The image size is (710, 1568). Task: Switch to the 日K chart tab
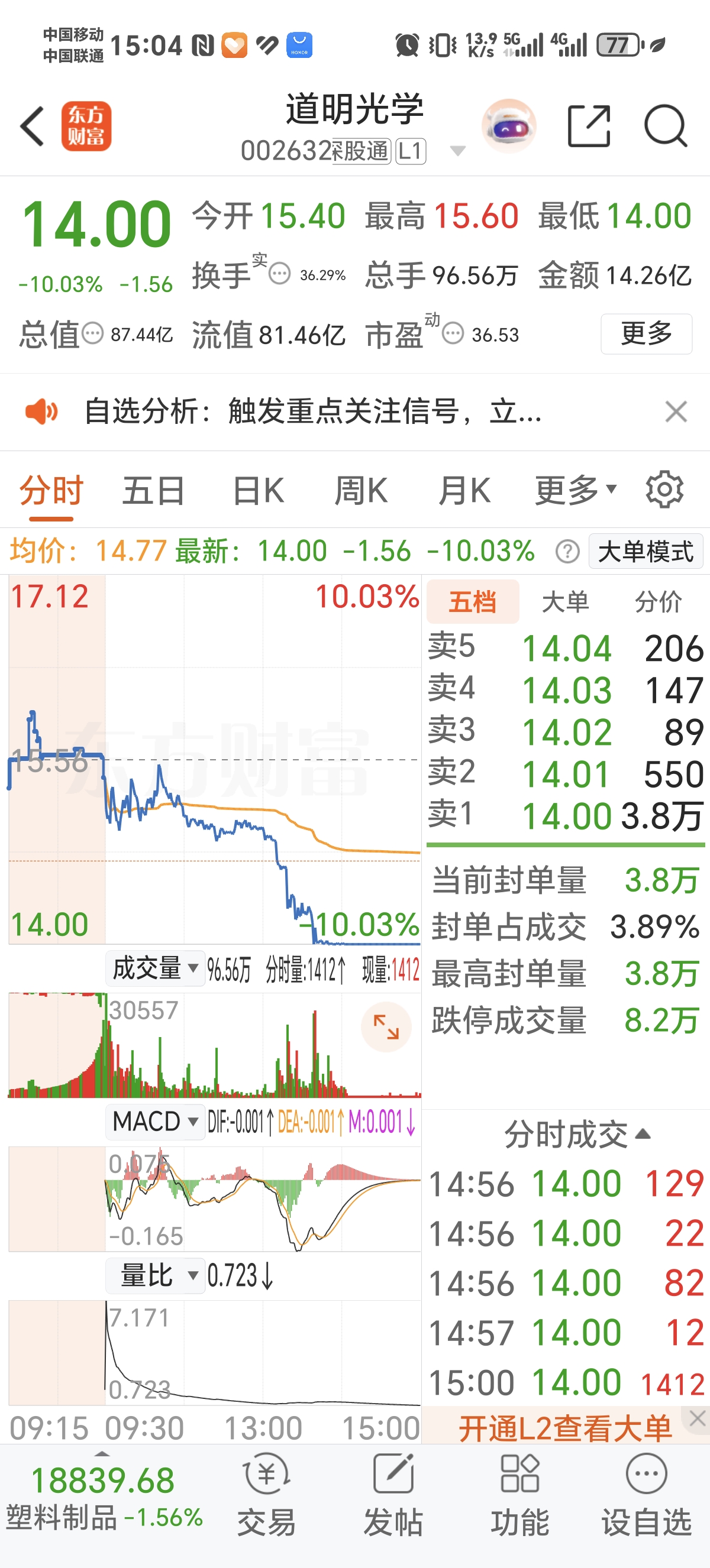(x=258, y=491)
